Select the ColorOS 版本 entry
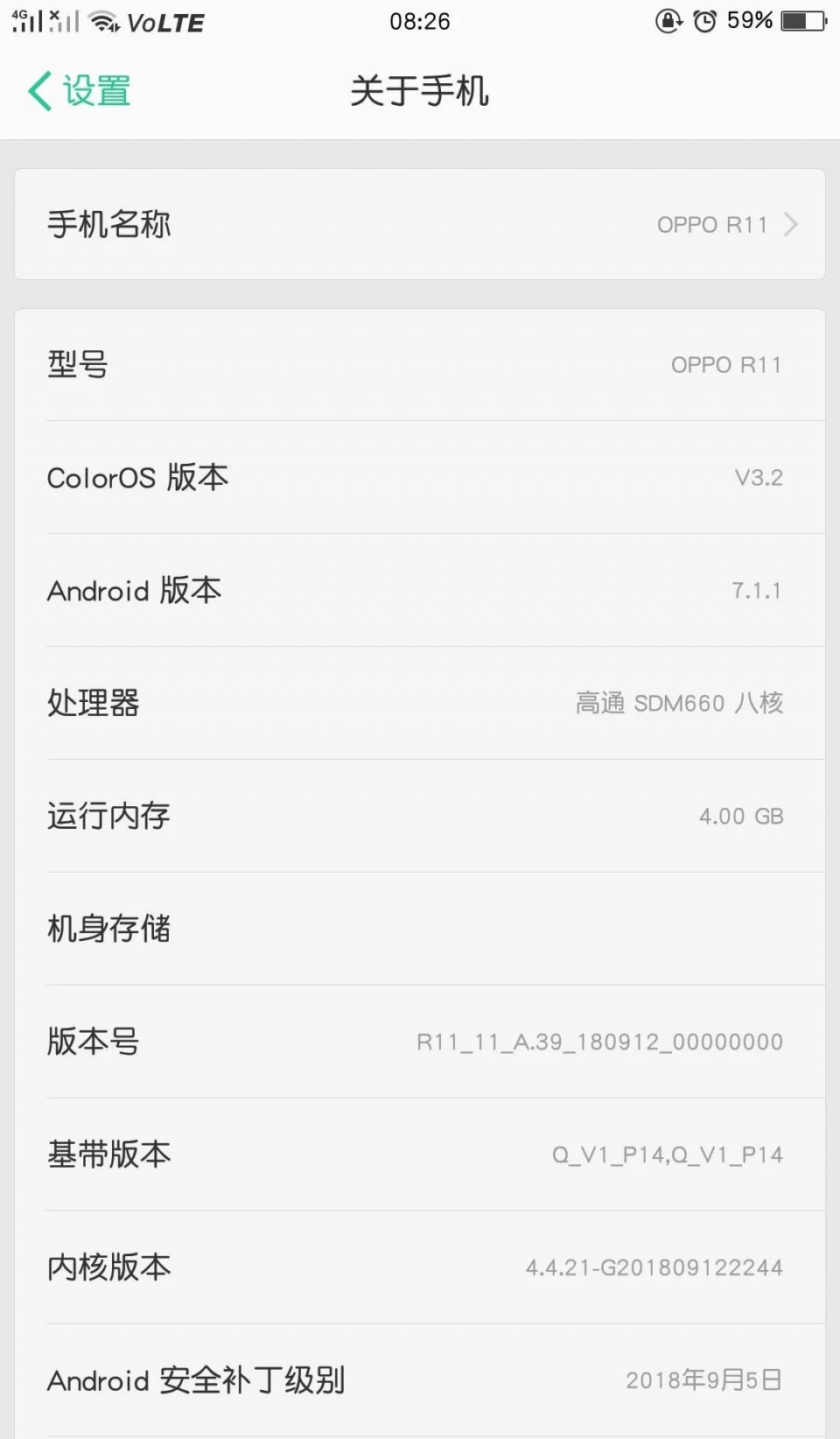Viewport: 840px width, 1439px height. pos(420,478)
